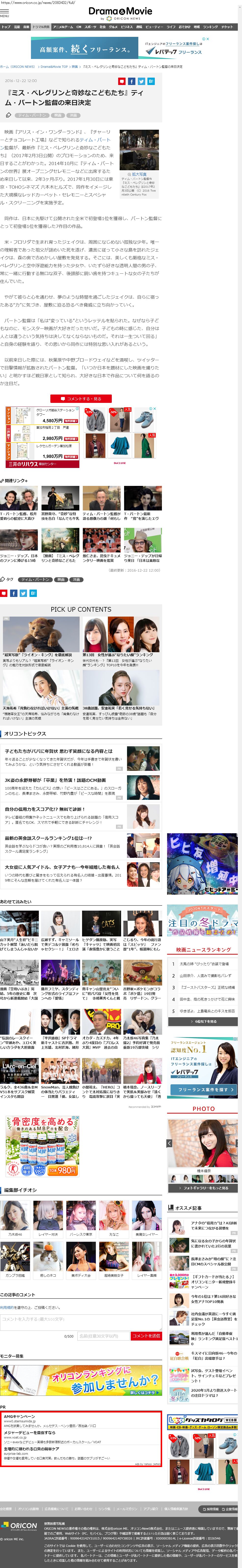Image resolution: width=242 pixels, height=1568 pixels.
Task: Open the ランキング nav tab
Action: [x=210, y=27]
